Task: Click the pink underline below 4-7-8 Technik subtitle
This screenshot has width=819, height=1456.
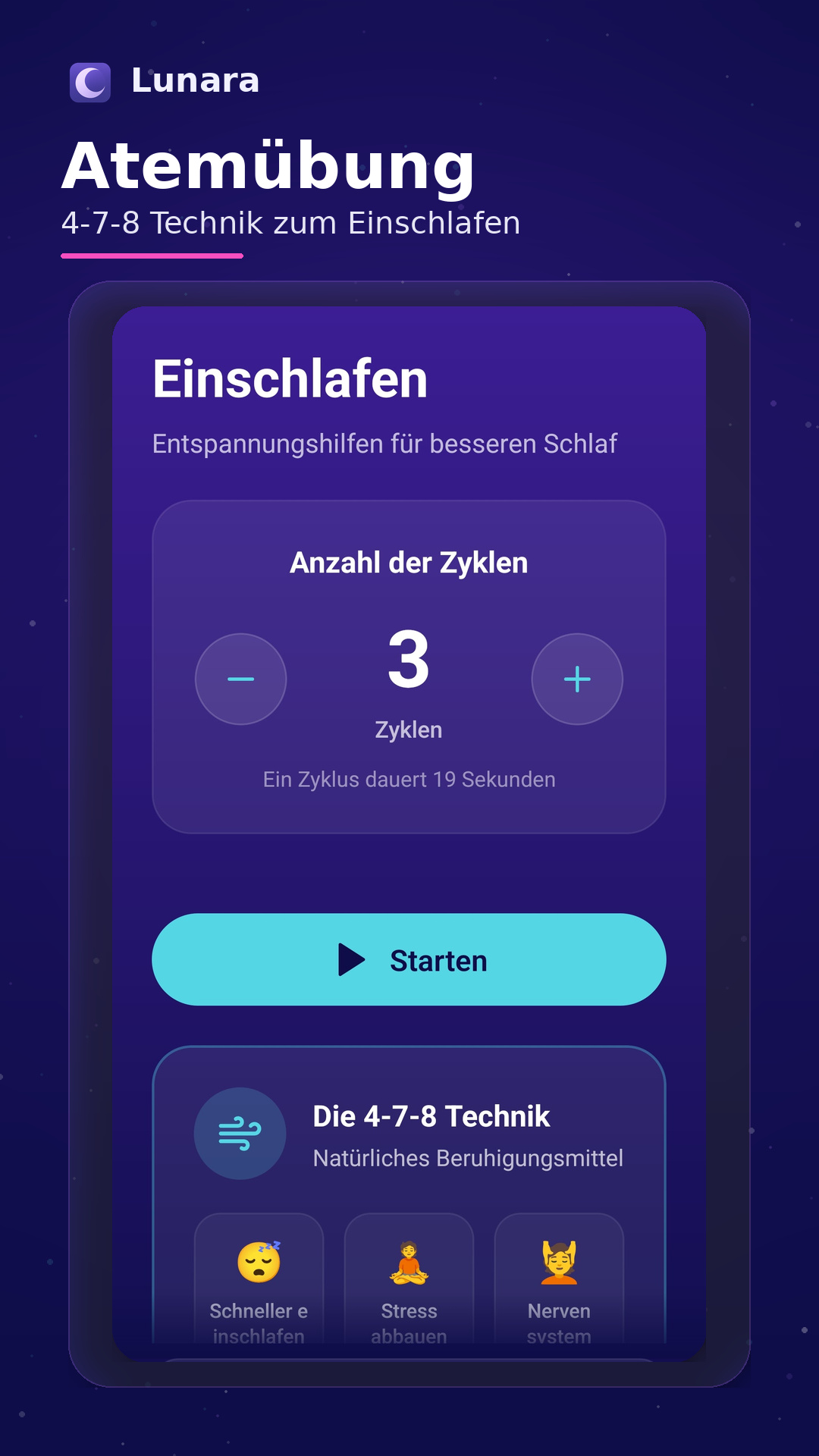Action: 153,256
